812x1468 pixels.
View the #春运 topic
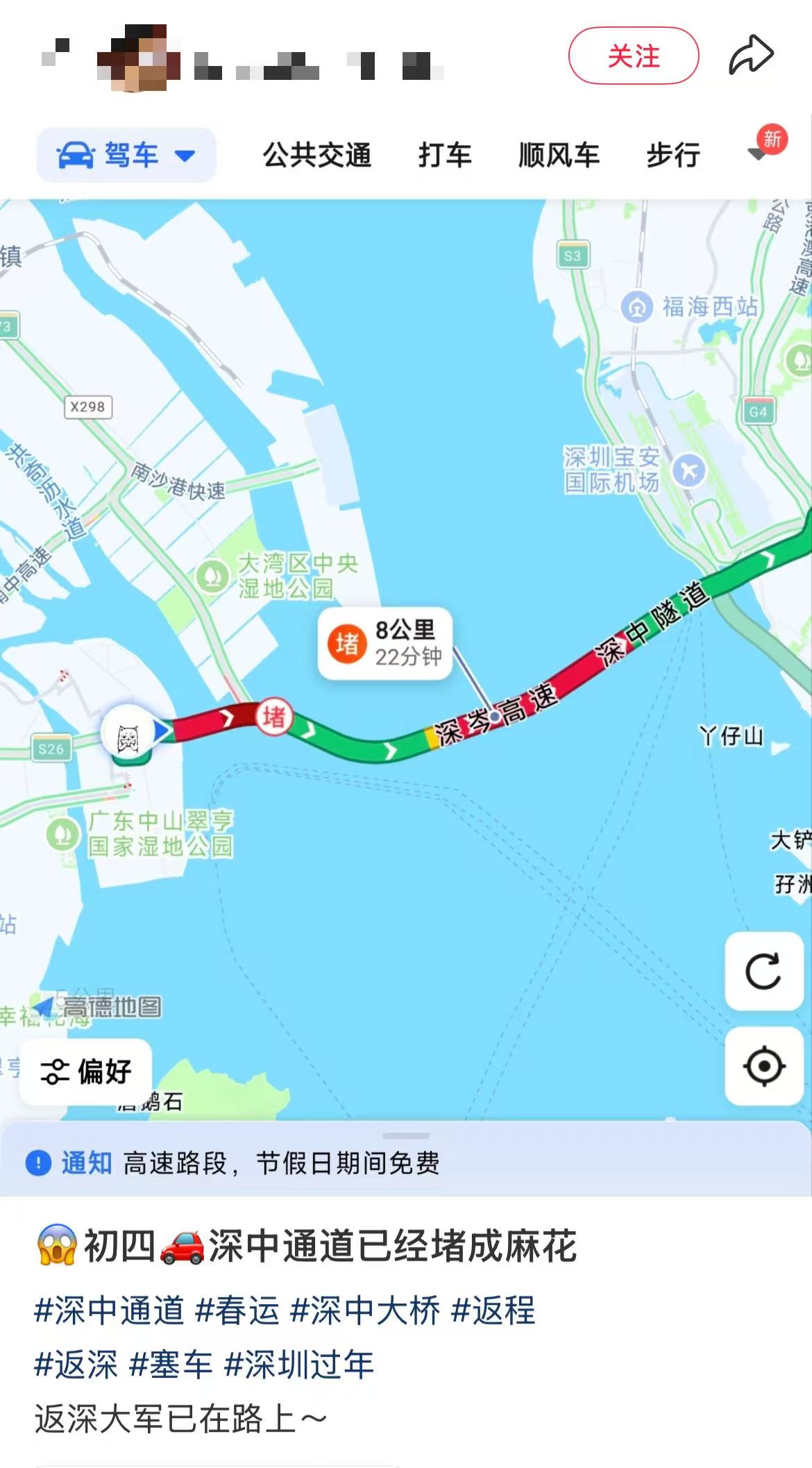tap(237, 1311)
